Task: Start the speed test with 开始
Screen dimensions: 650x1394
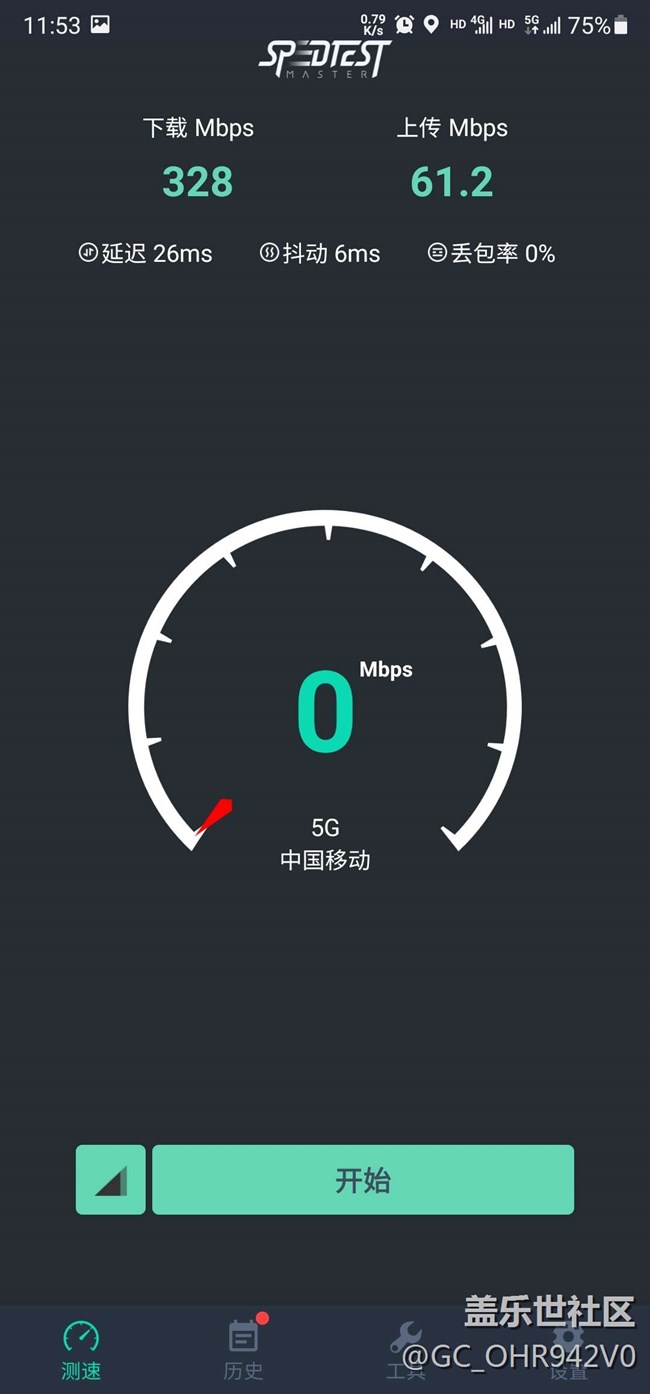Action: pyautogui.click(x=363, y=1180)
